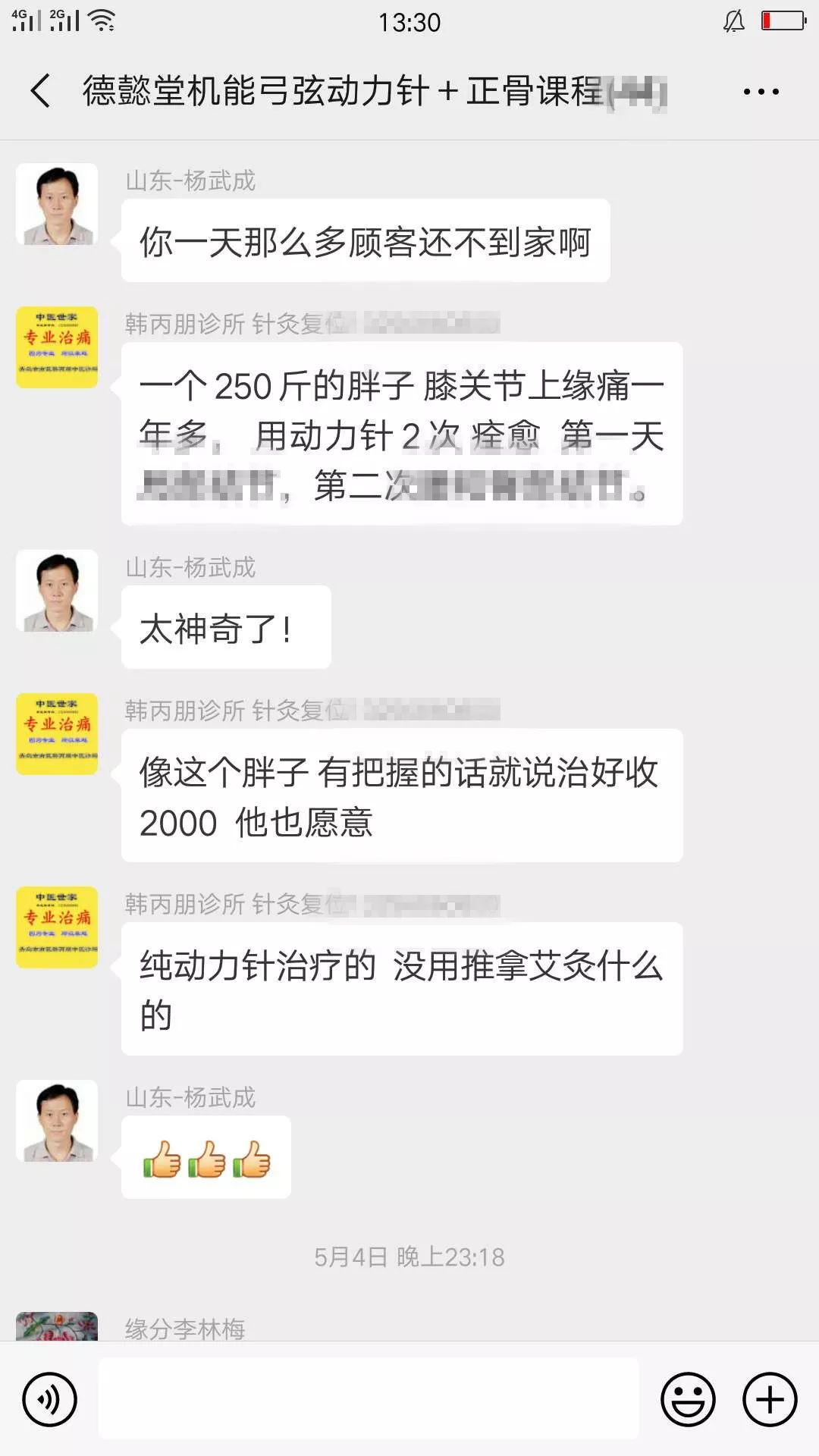819x1456 pixels.
Task: Open avatar beside '纯动力针治疗的' message
Action: pyautogui.click(x=57, y=927)
